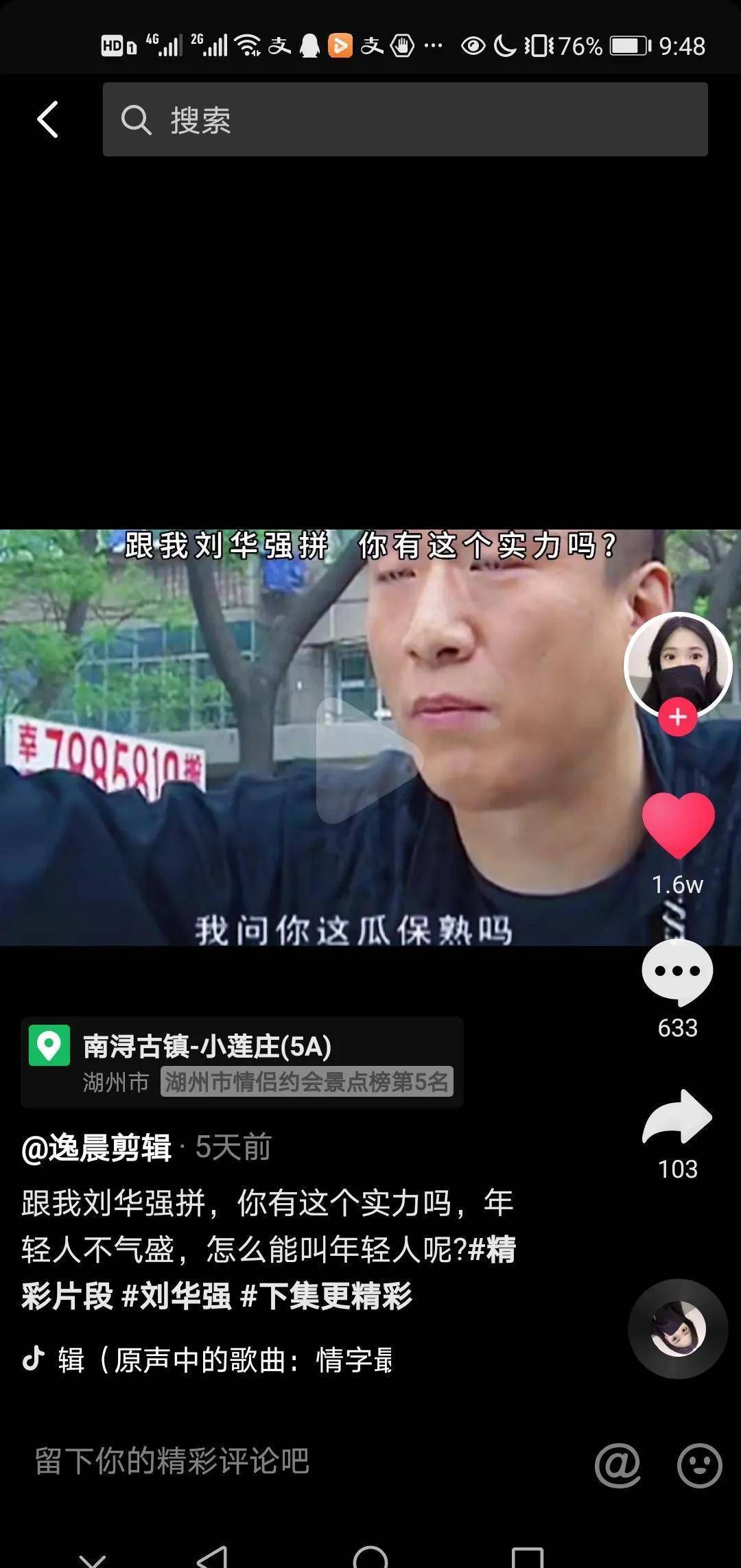This screenshot has width=741, height=1568.
Task: Open the 搜索 search field
Action: tap(405, 120)
